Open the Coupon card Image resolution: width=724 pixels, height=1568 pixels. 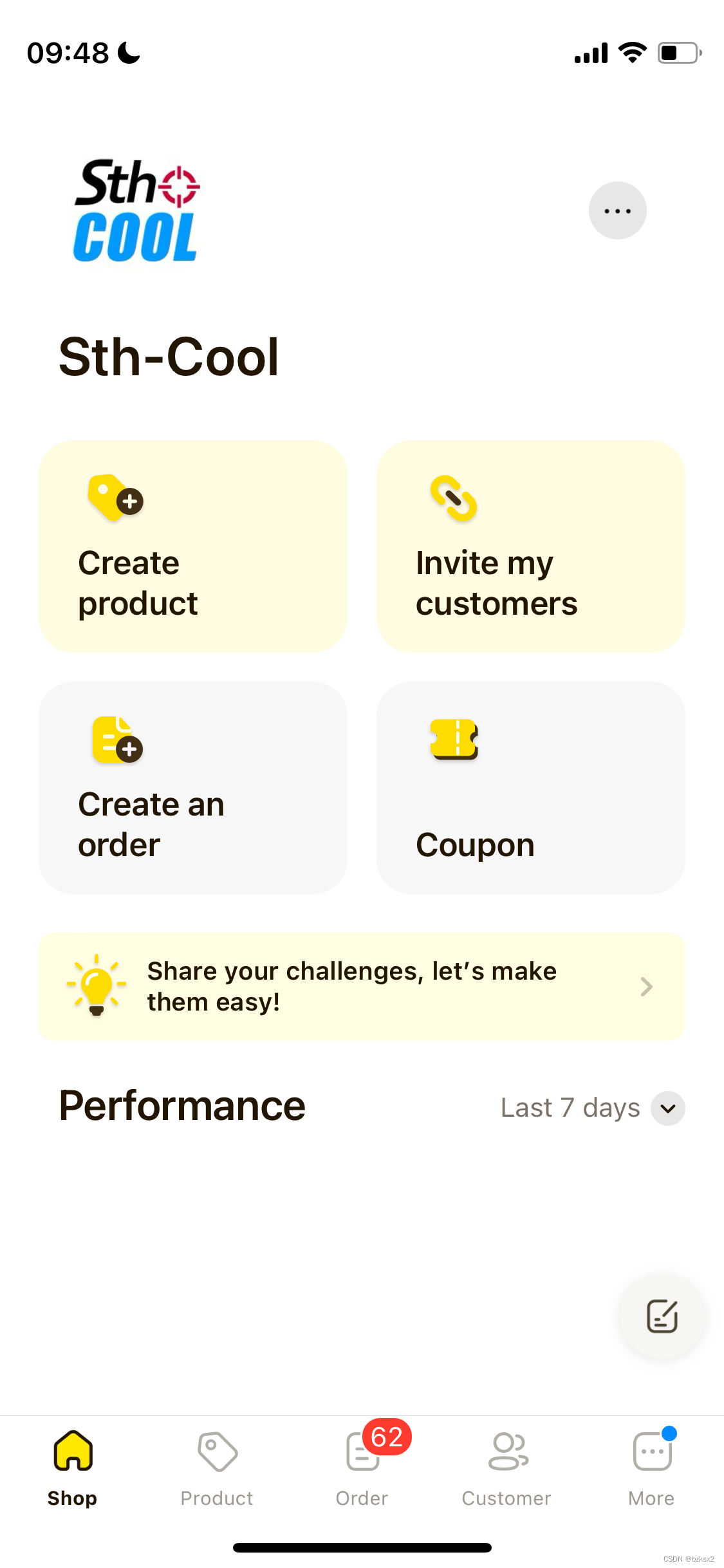(x=530, y=787)
